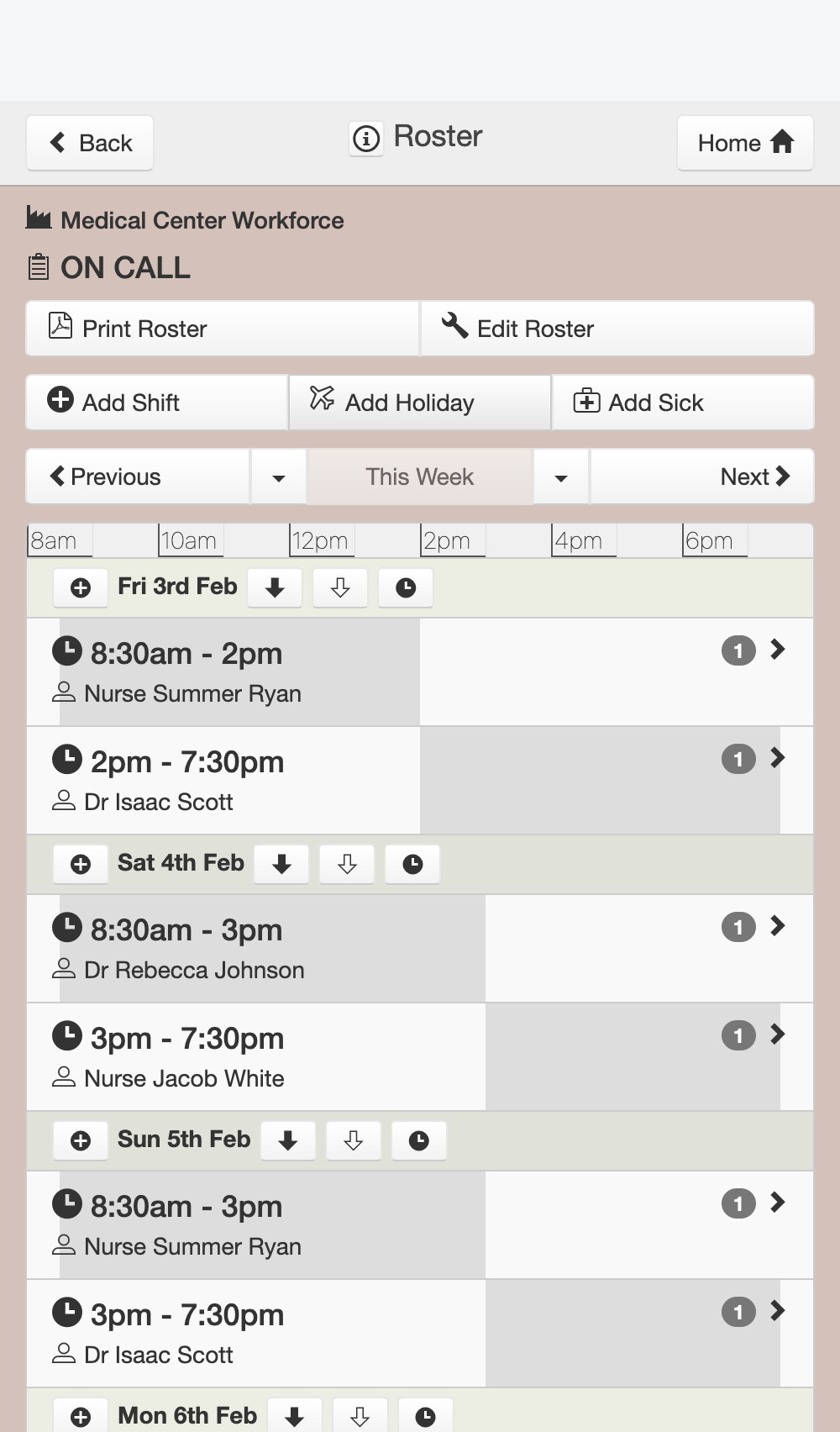This screenshot has width=840, height=1432.
Task: Return to the Home screen
Action: [x=745, y=143]
